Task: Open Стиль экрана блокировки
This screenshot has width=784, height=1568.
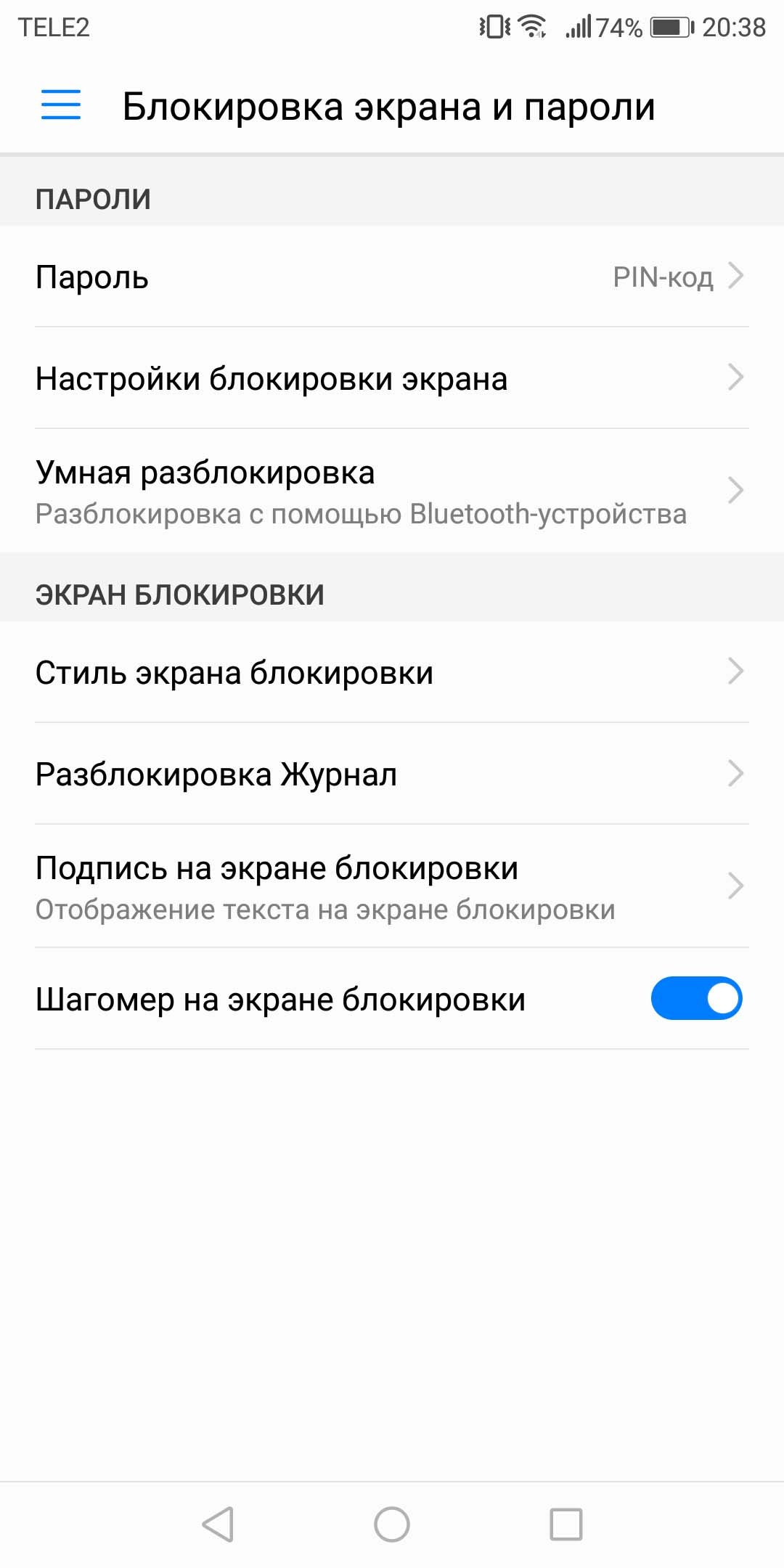Action: click(x=392, y=672)
